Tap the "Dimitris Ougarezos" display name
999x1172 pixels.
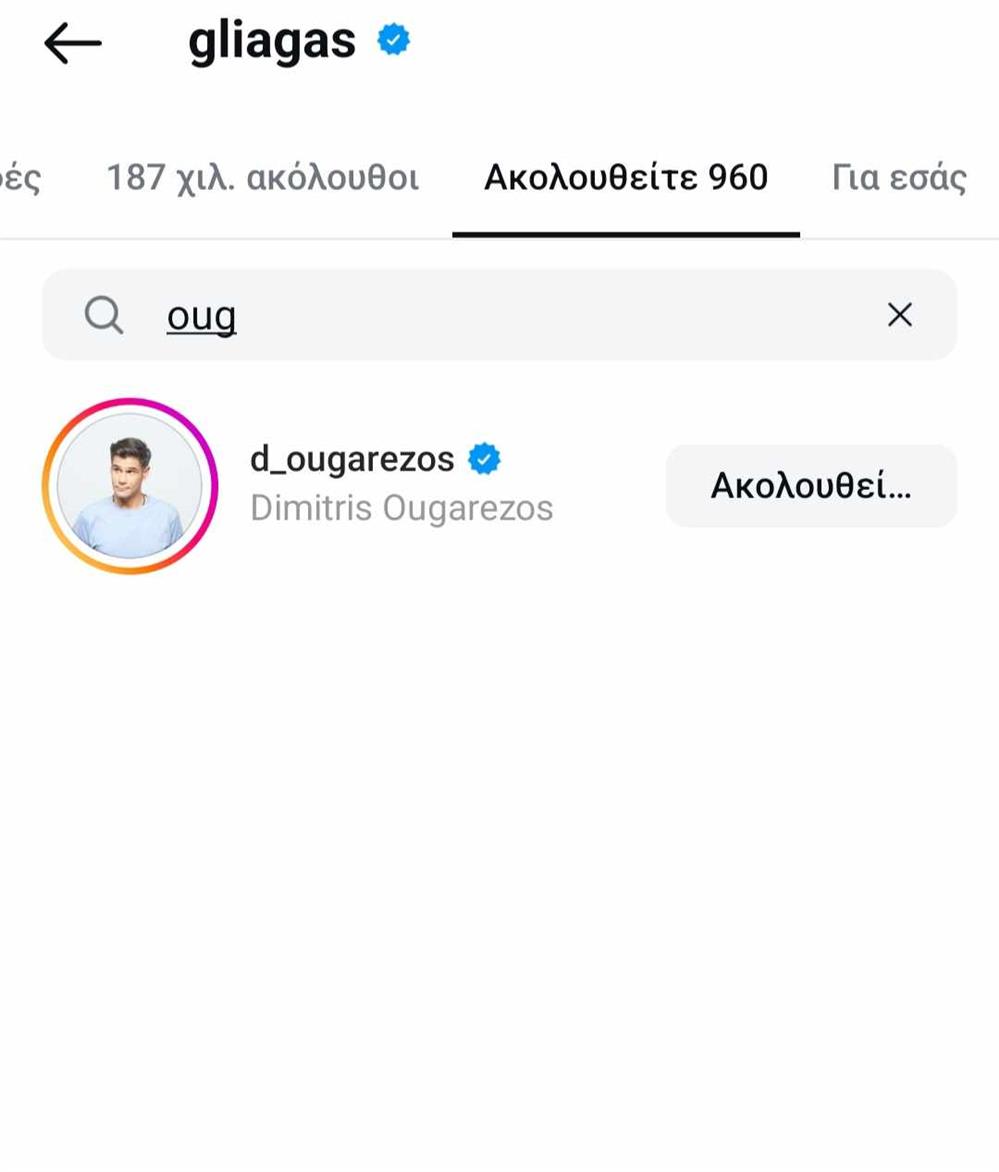tap(400, 508)
